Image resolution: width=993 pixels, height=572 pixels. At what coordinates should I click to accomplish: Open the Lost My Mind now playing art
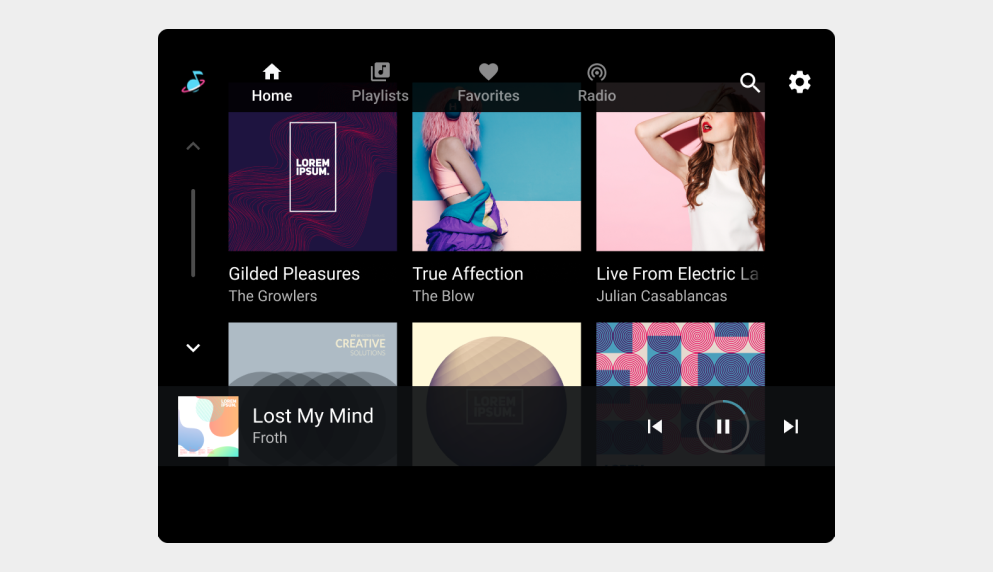pos(208,427)
